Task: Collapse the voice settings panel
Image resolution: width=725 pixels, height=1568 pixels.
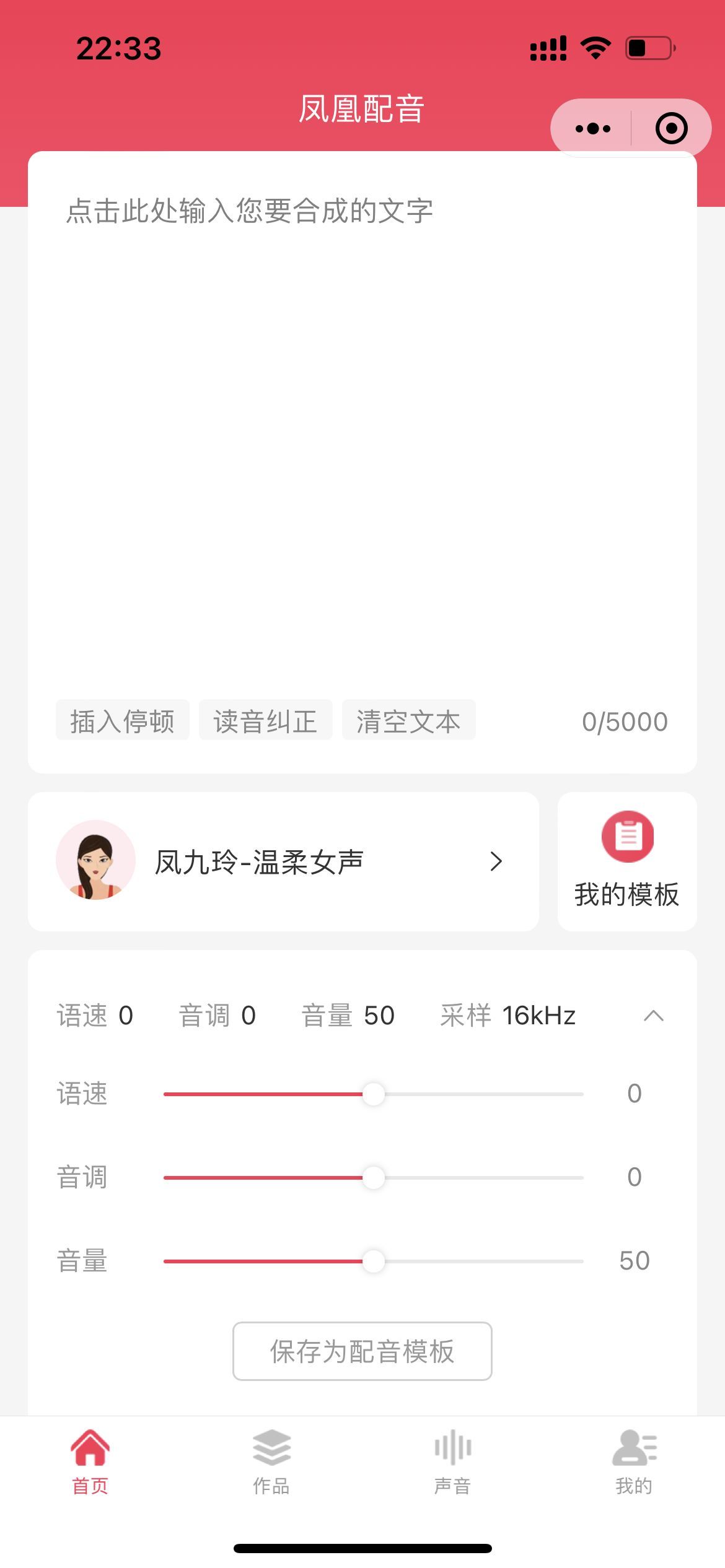Action: (x=653, y=1016)
